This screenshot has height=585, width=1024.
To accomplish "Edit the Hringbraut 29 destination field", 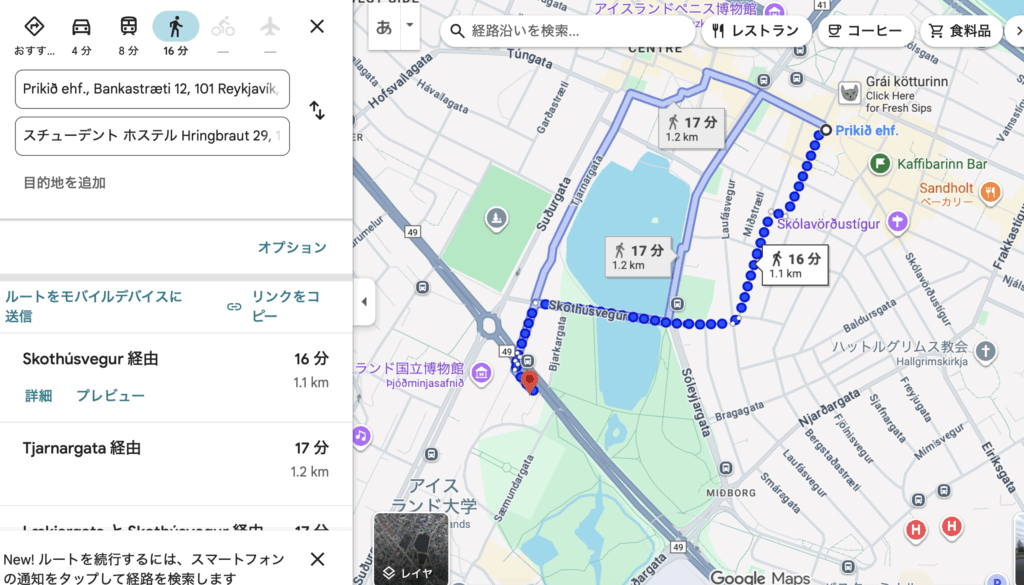I will point(152,136).
